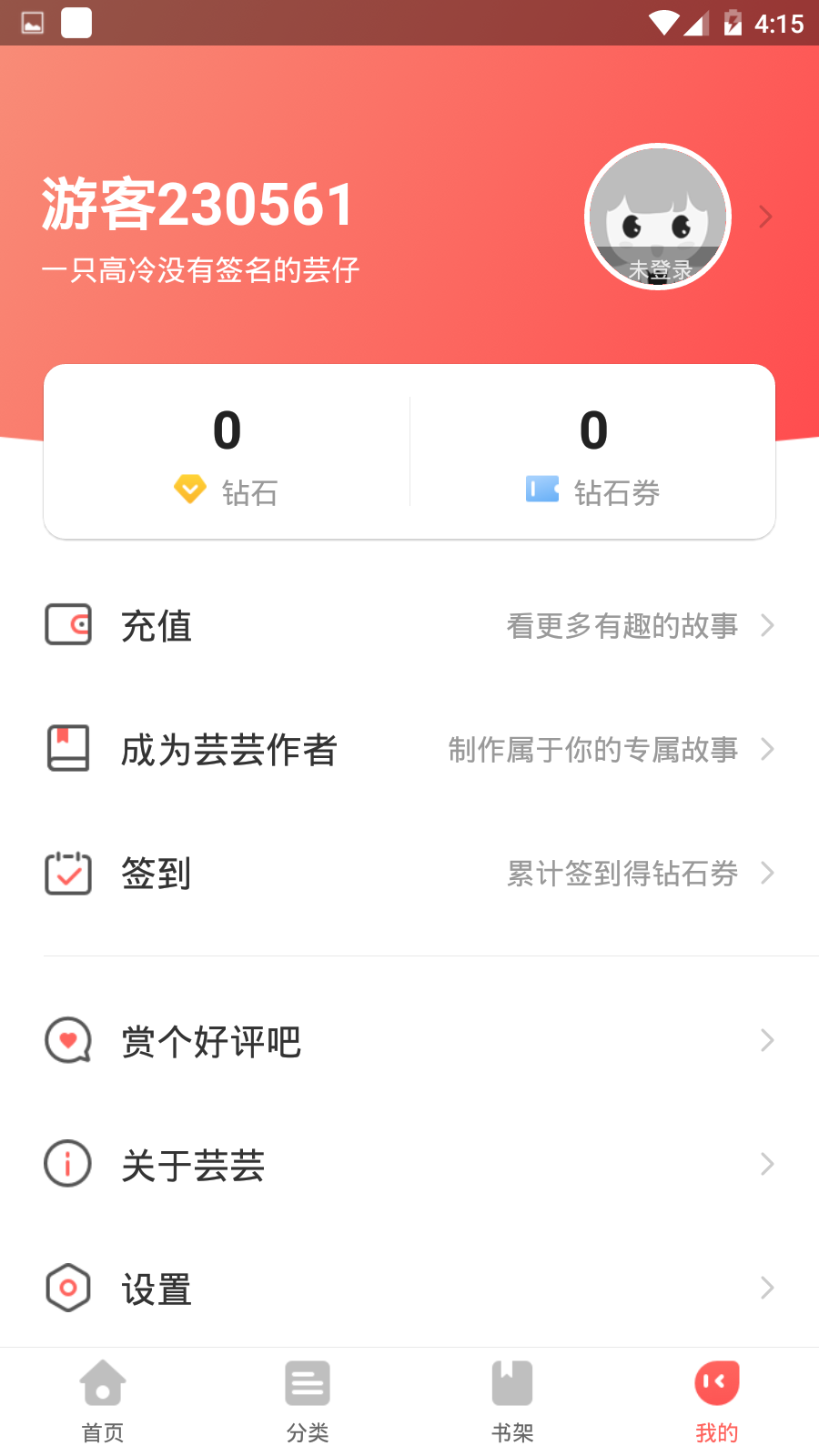819x1456 pixels.
Task: Click the yellow diamond icon beside 钻石
Action: (189, 489)
